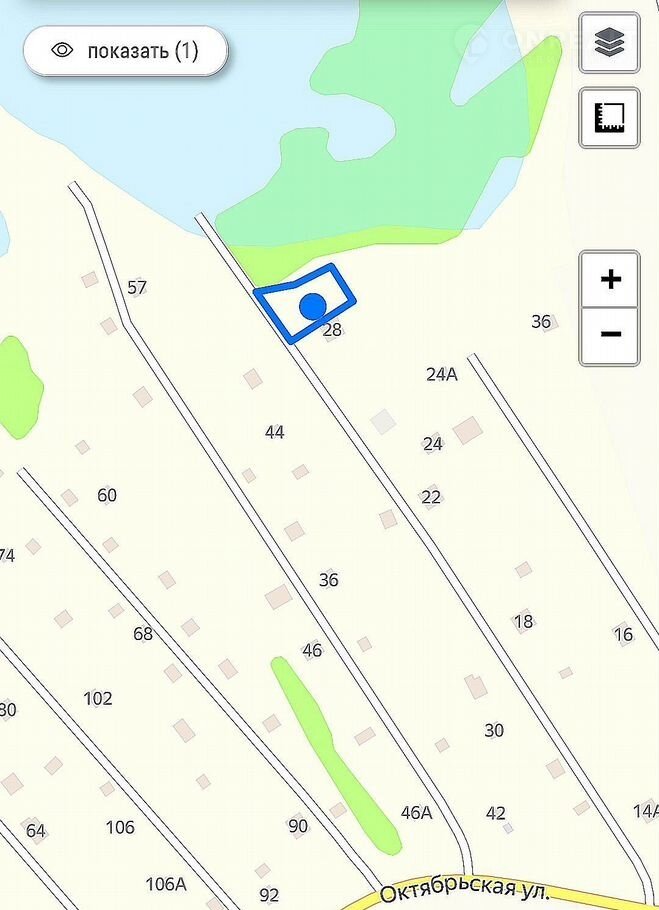Activate the ruler measurement tool
This screenshot has height=910, width=659.
coord(609,118)
